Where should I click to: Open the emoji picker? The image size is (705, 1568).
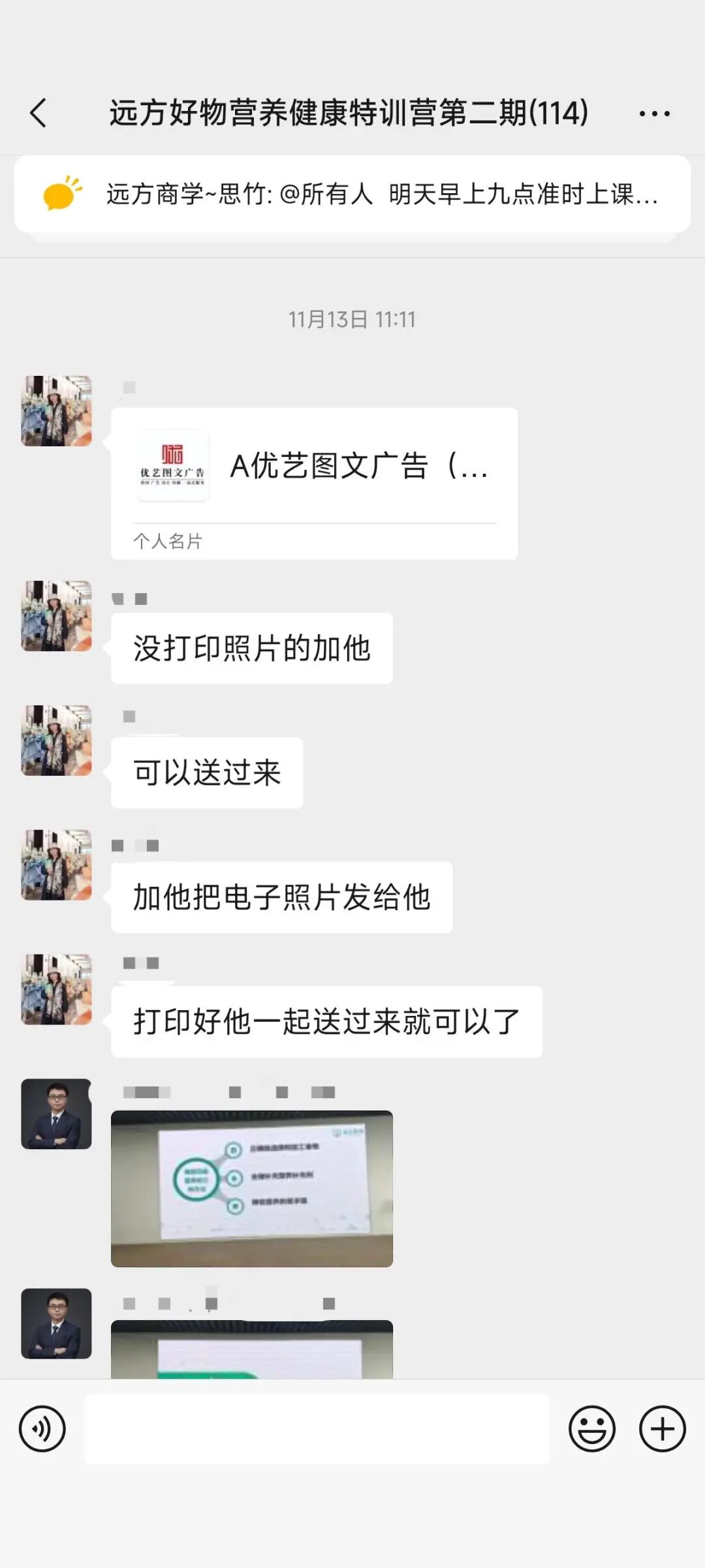592,1429
